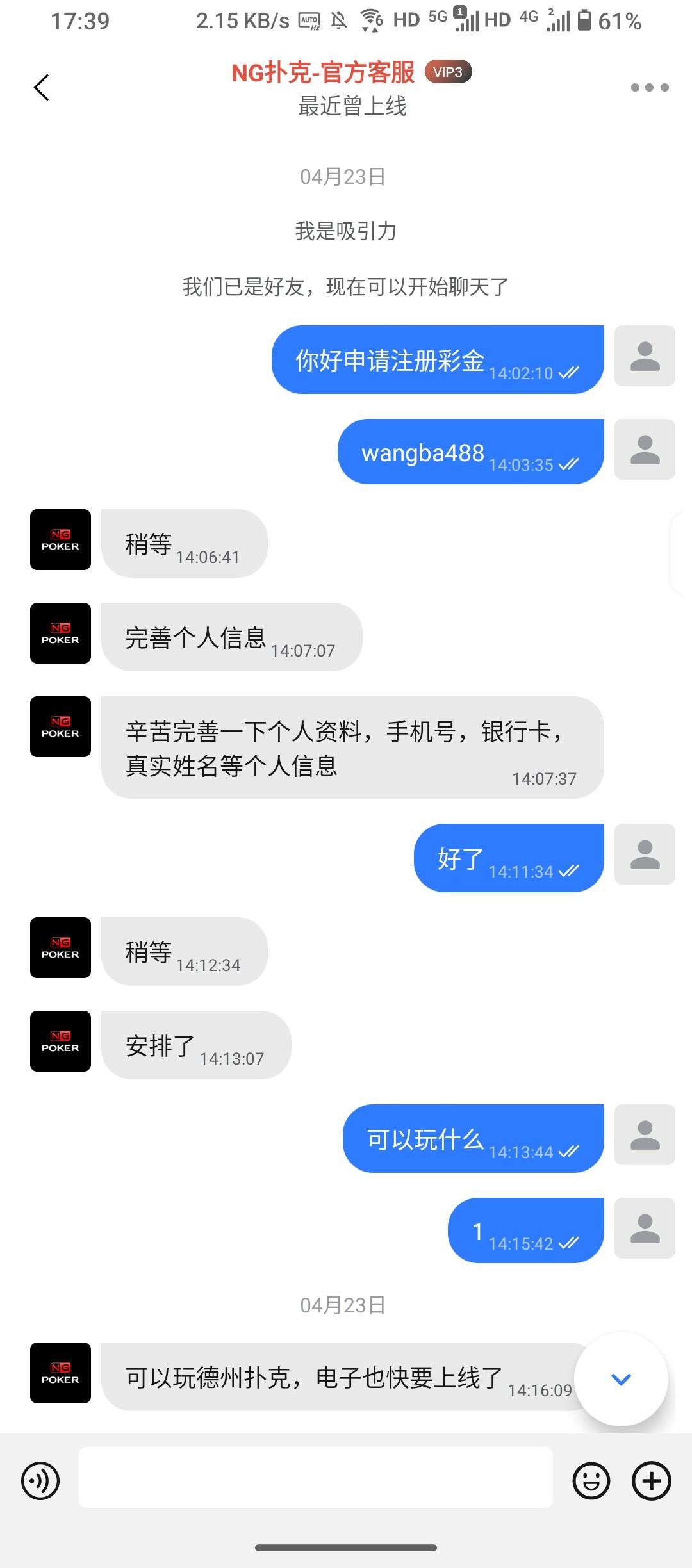Open the emoji picker
The image size is (692, 1568).
pos(591,1481)
